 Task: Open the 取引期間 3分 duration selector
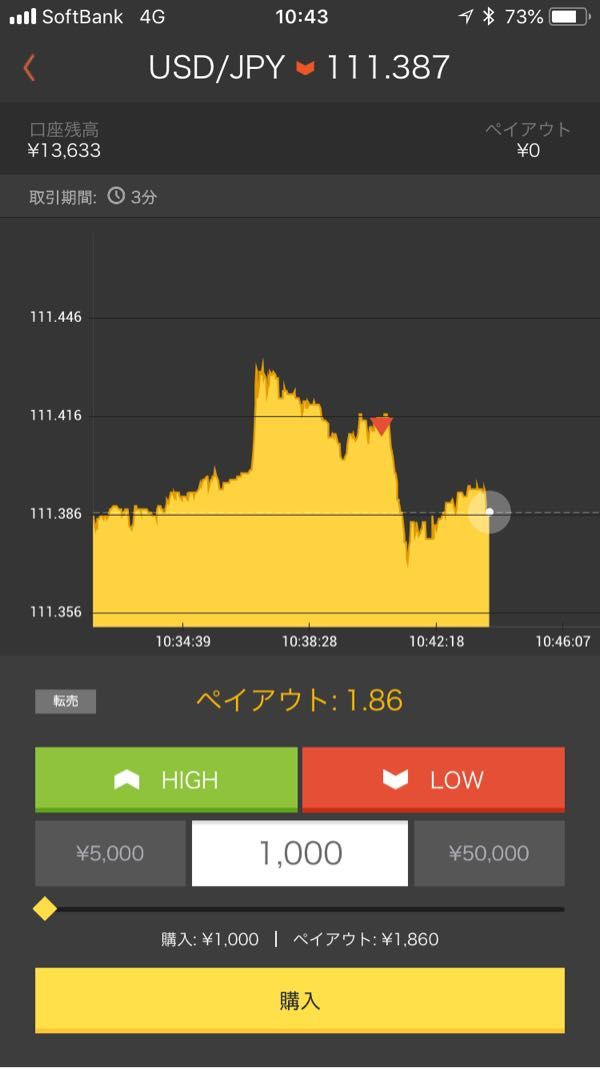point(93,198)
